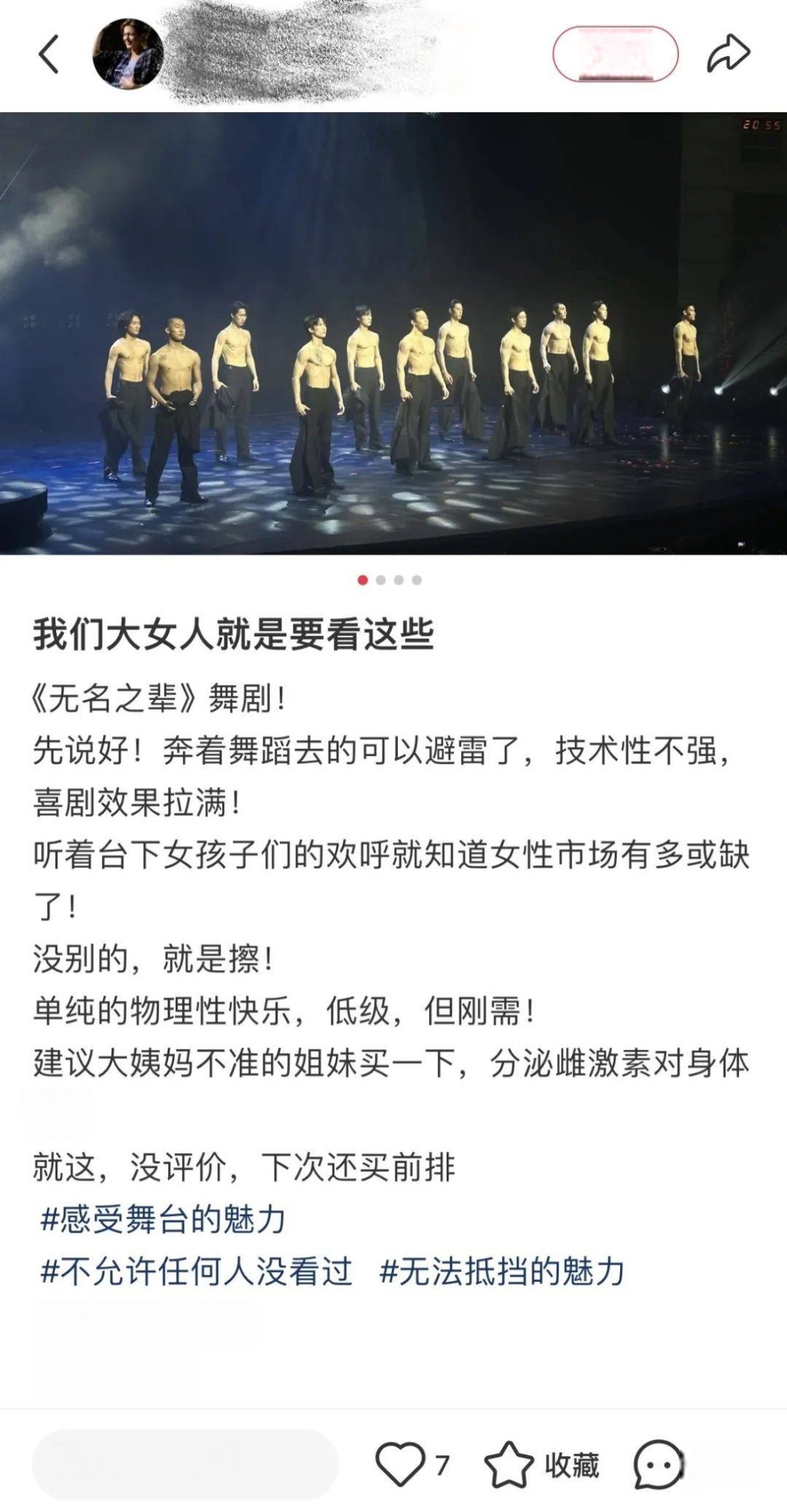Open hashtag #不允许任何人没看过
The image size is (787, 1512).
pyautogui.click(x=196, y=1271)
